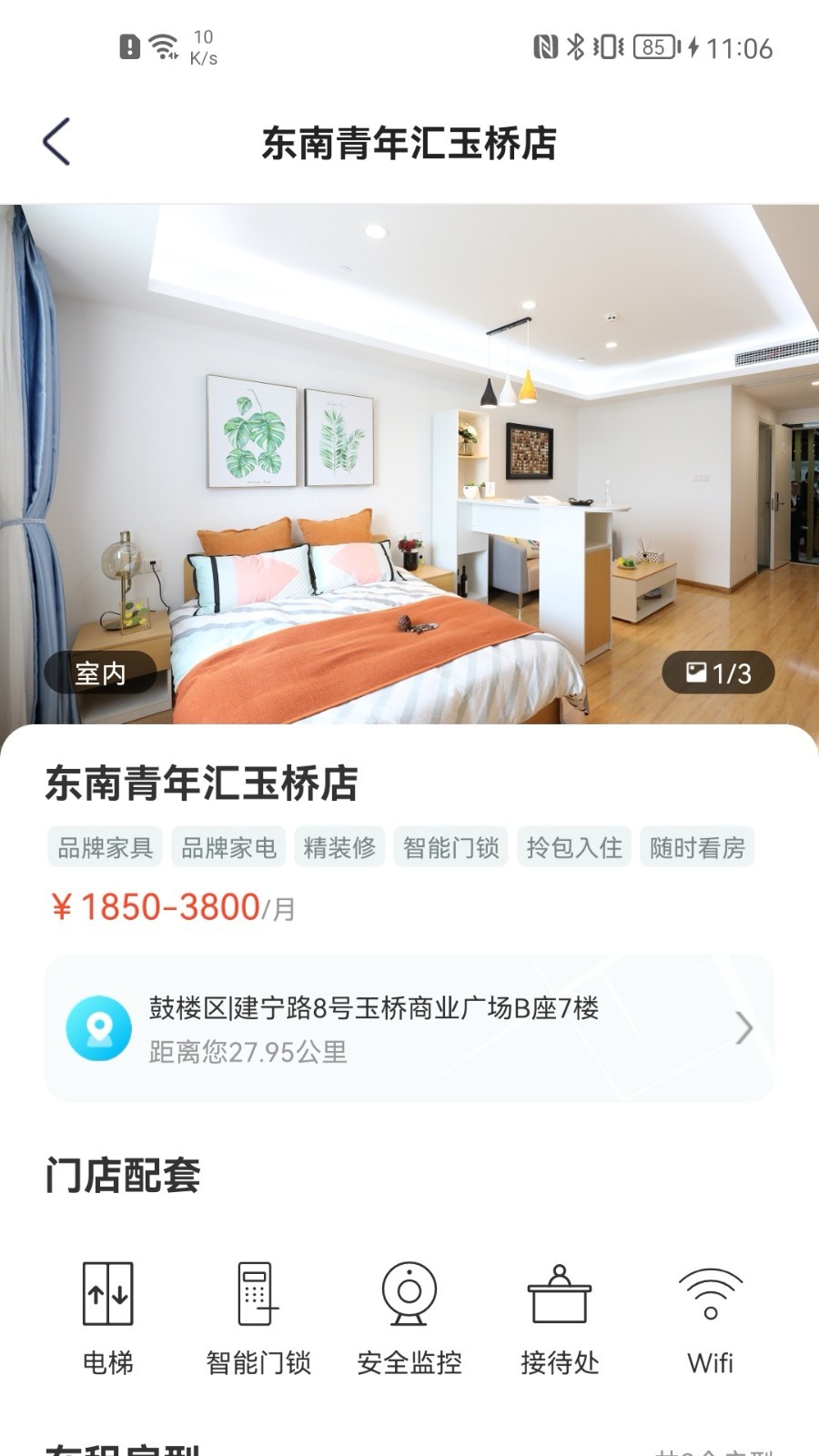Toggle the 品牌家具 feature tag
The height and width of the screenshot is (1456, 819).
point(104,846)
